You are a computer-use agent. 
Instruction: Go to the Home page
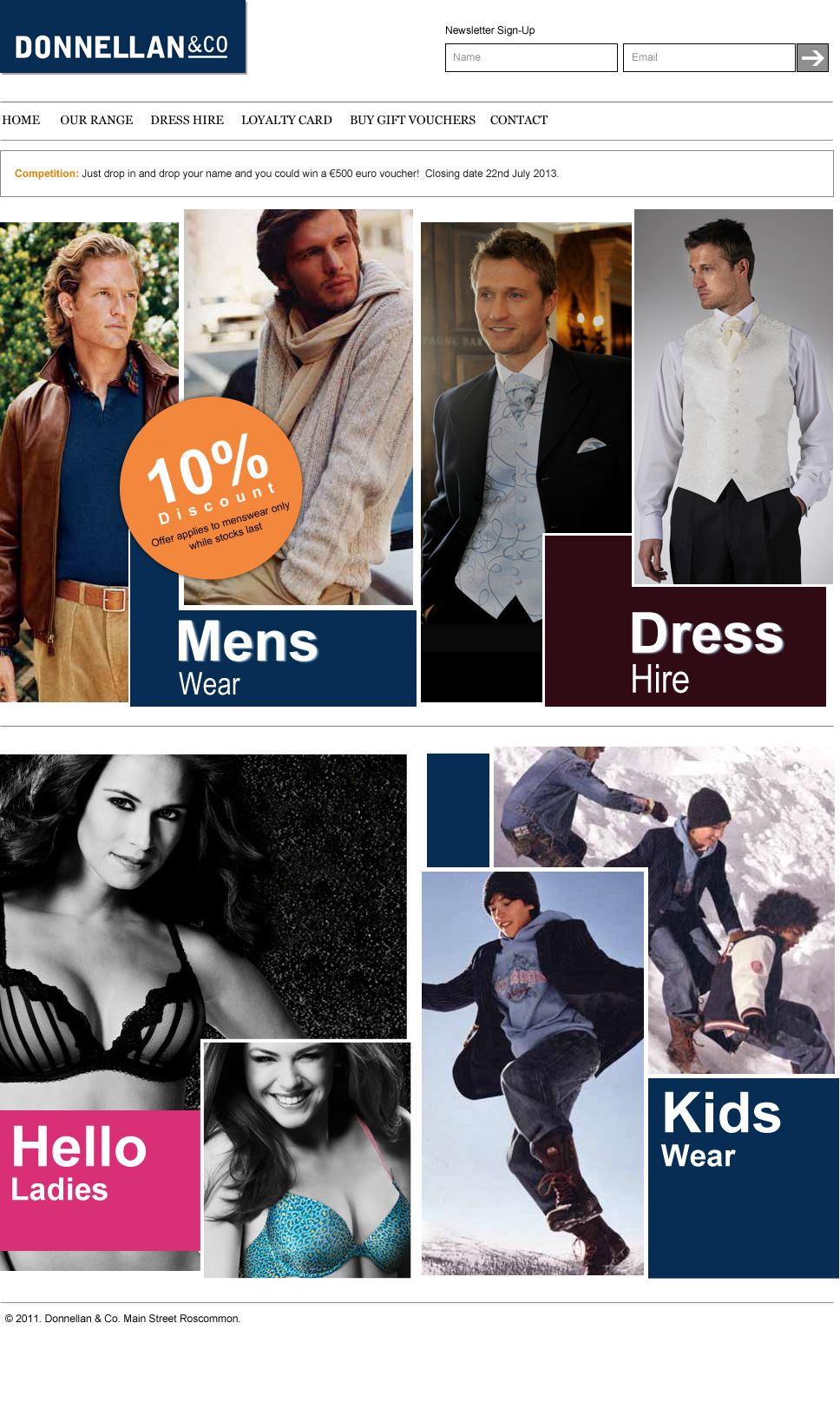21,120
